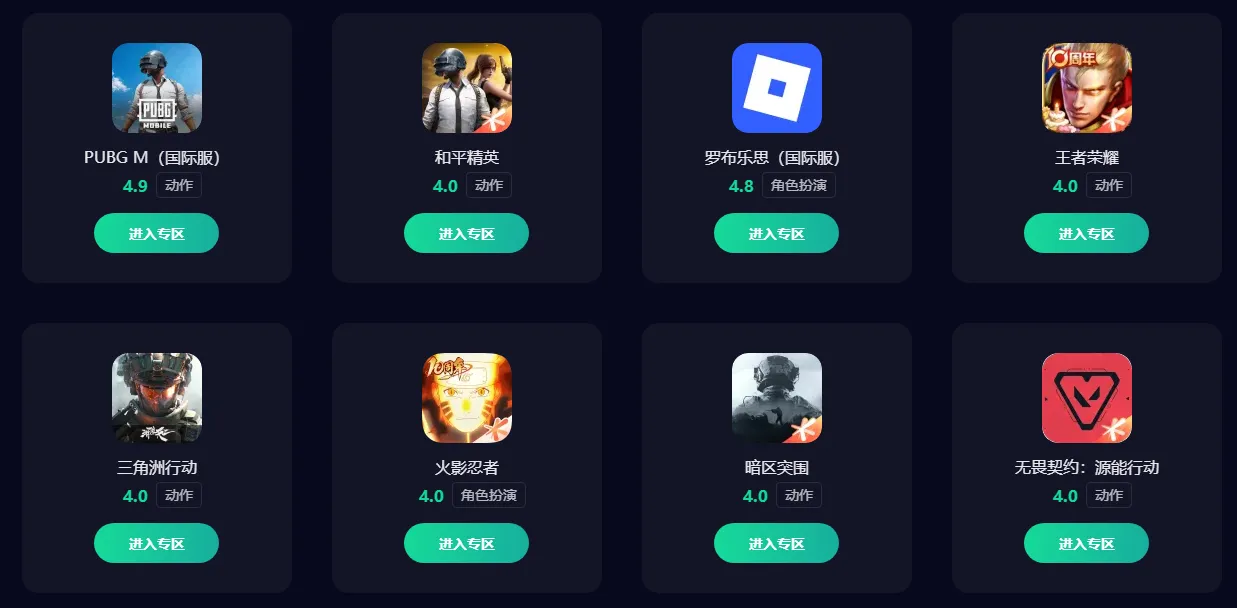Open the 火影忍者 game icon
This screenshot has height=608, width=1237.
coord(467,398)
